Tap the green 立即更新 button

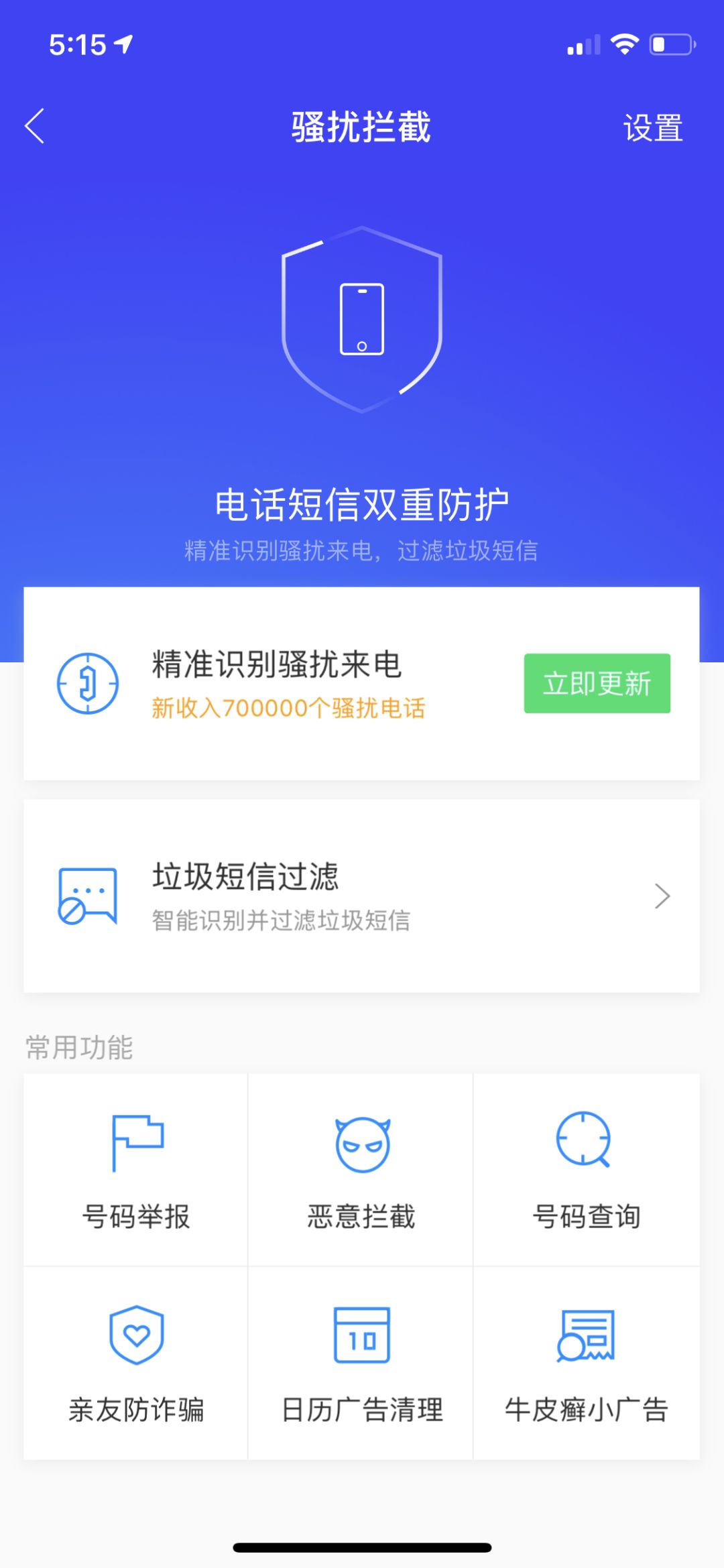597,683
